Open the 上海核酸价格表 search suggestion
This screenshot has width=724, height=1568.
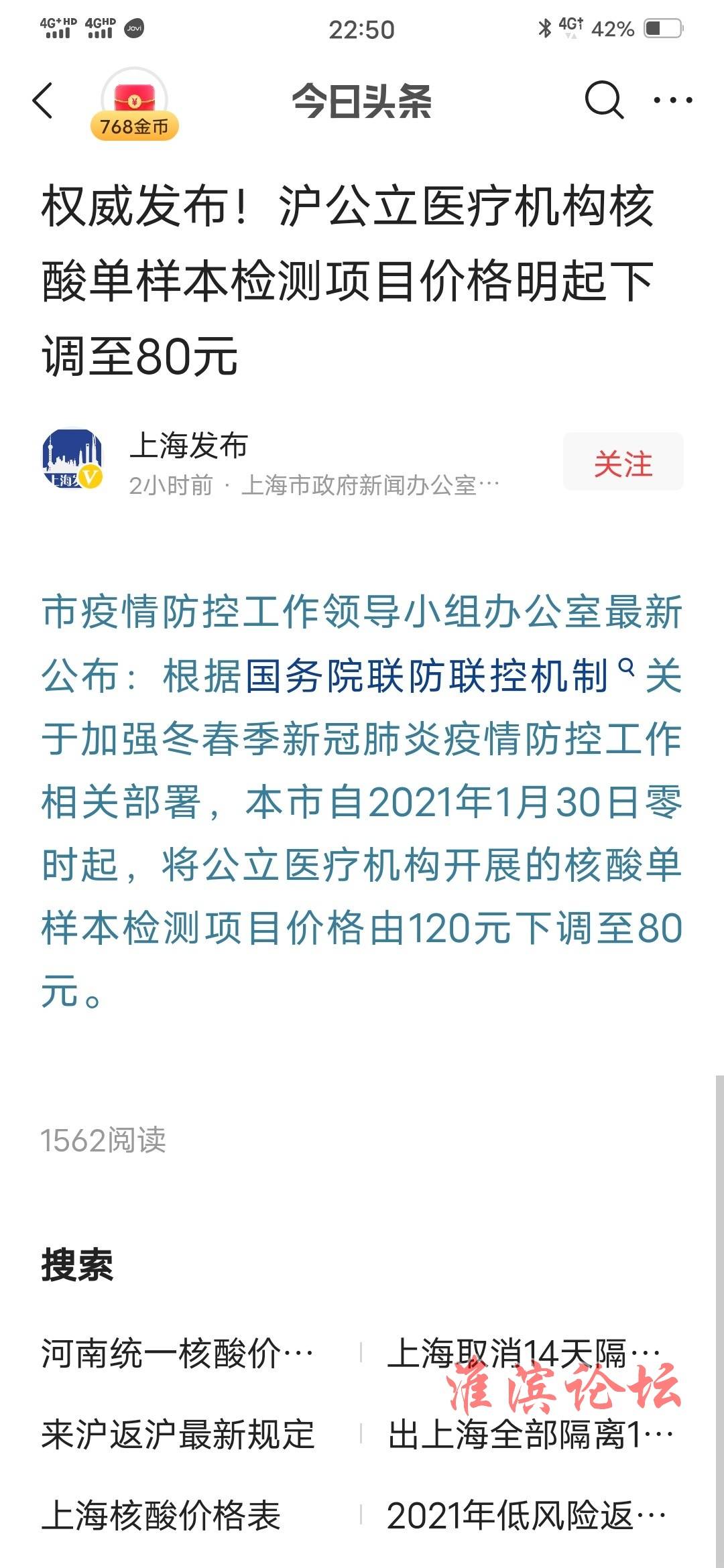pyautogui.click(x=161, y=1516)
